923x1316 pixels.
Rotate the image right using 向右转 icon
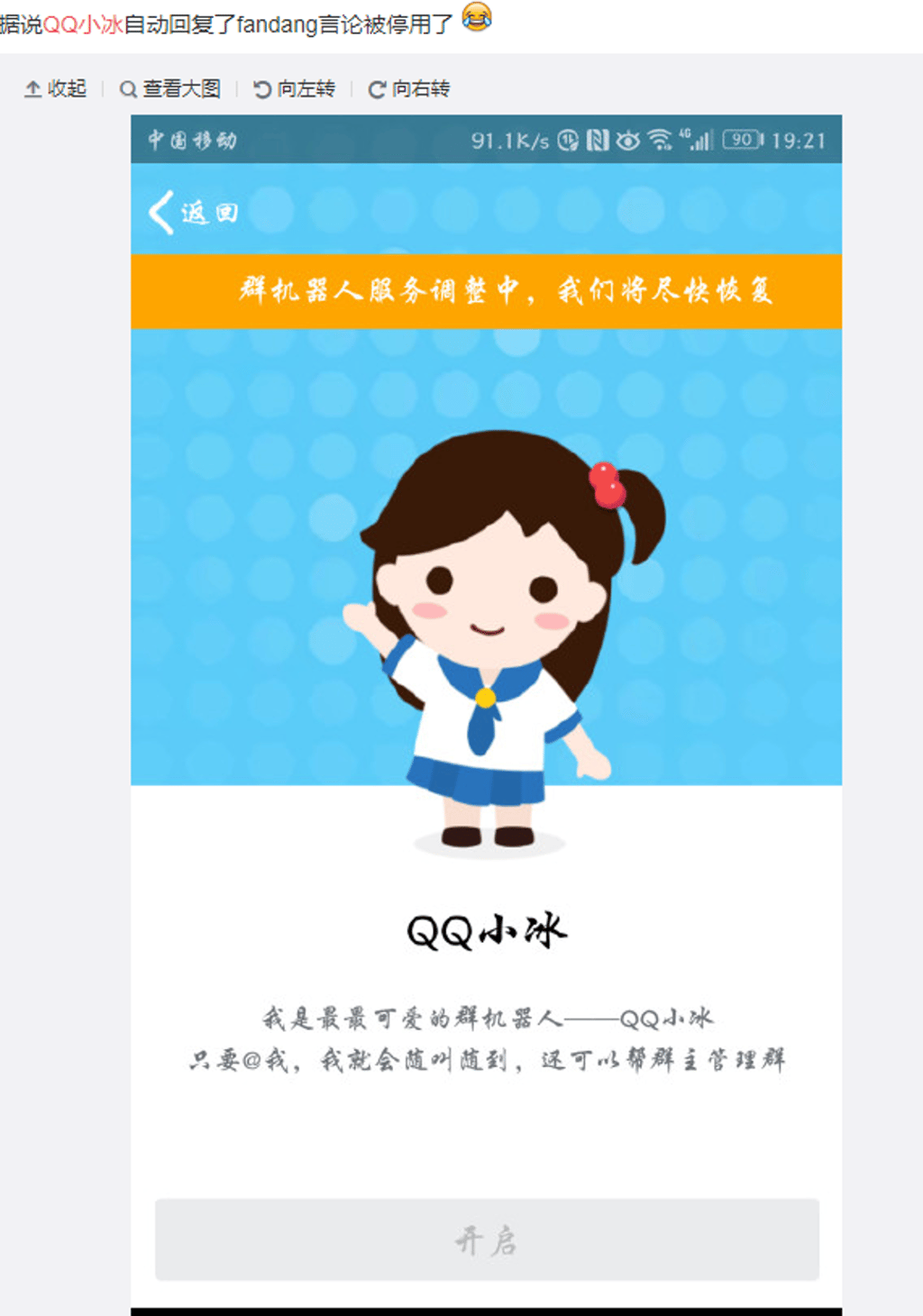point(375,89)
